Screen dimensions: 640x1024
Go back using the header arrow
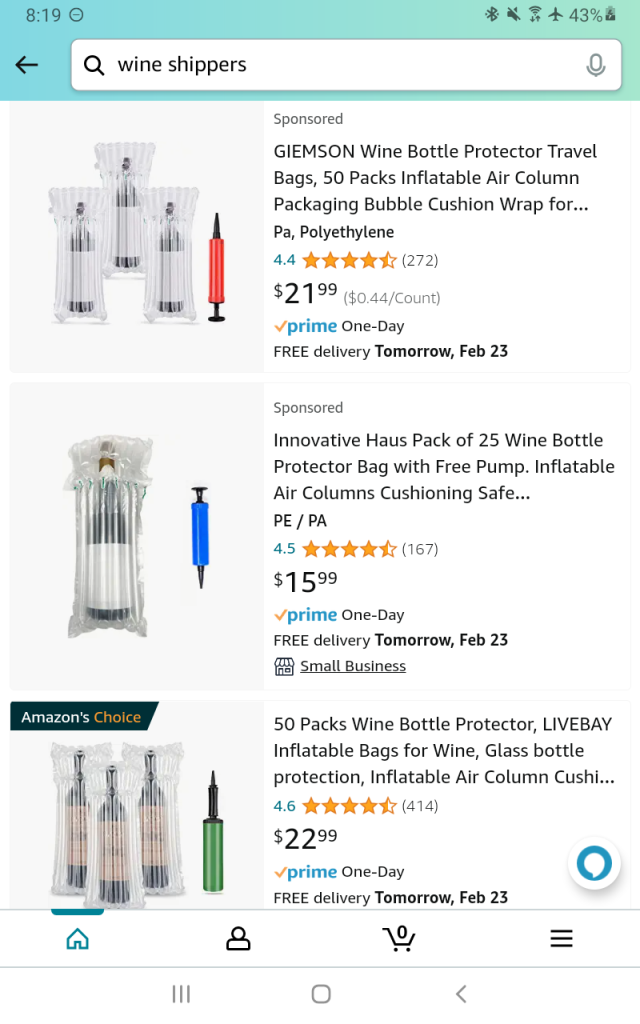[27, 65]
